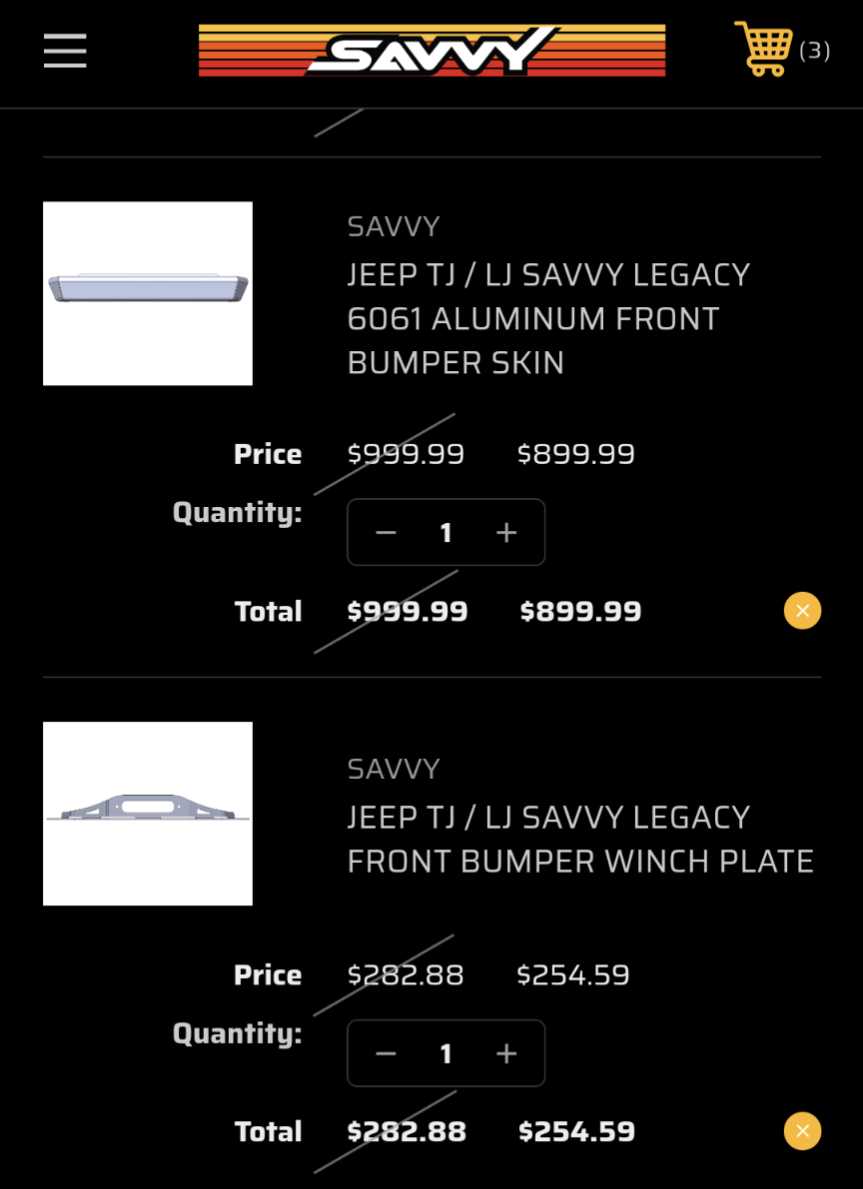
Task: Click the plus icon for the bumper skin
Action: click(506, 532)
